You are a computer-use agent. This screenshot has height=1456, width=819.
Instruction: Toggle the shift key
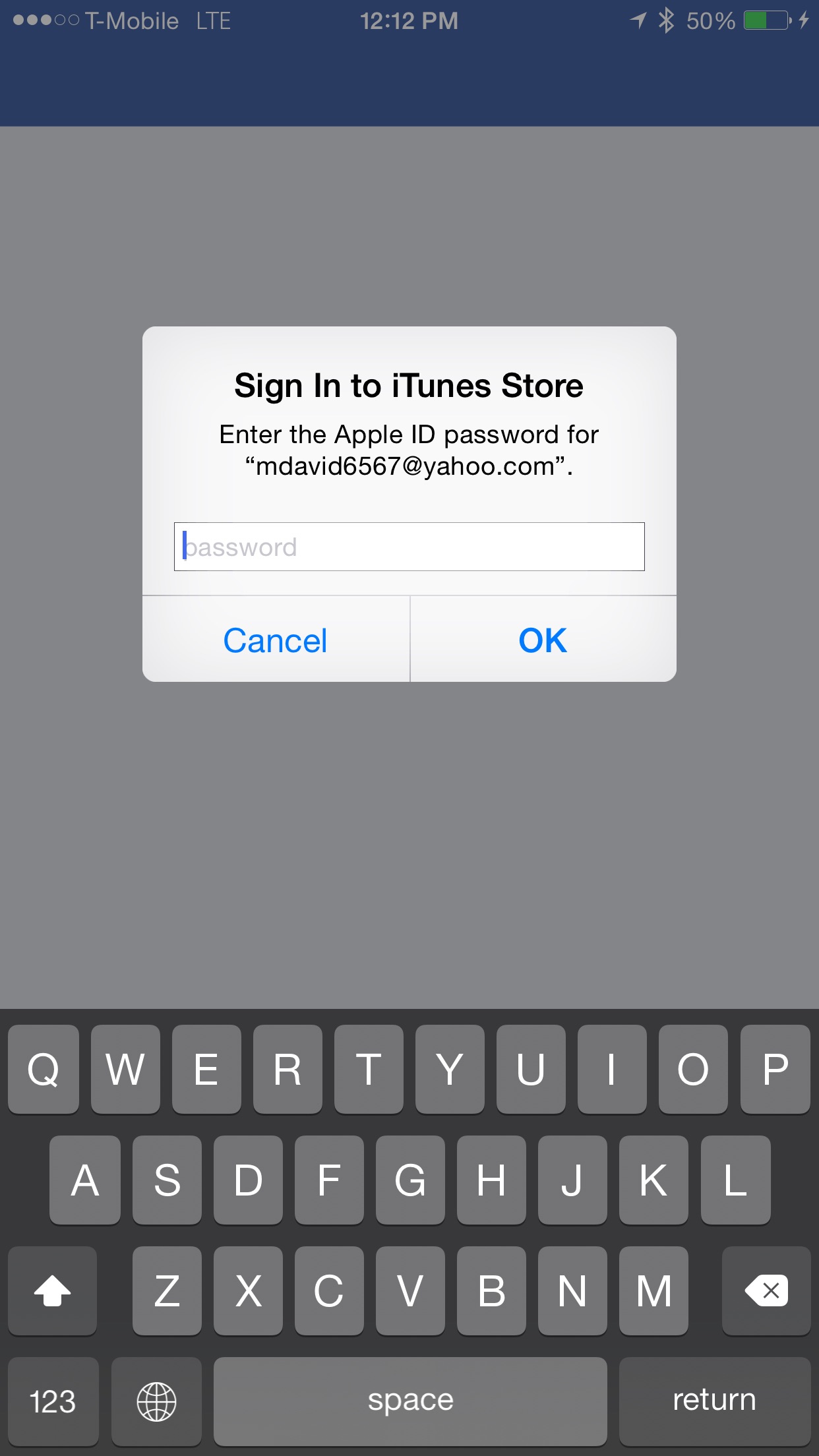pos(53,1290)
